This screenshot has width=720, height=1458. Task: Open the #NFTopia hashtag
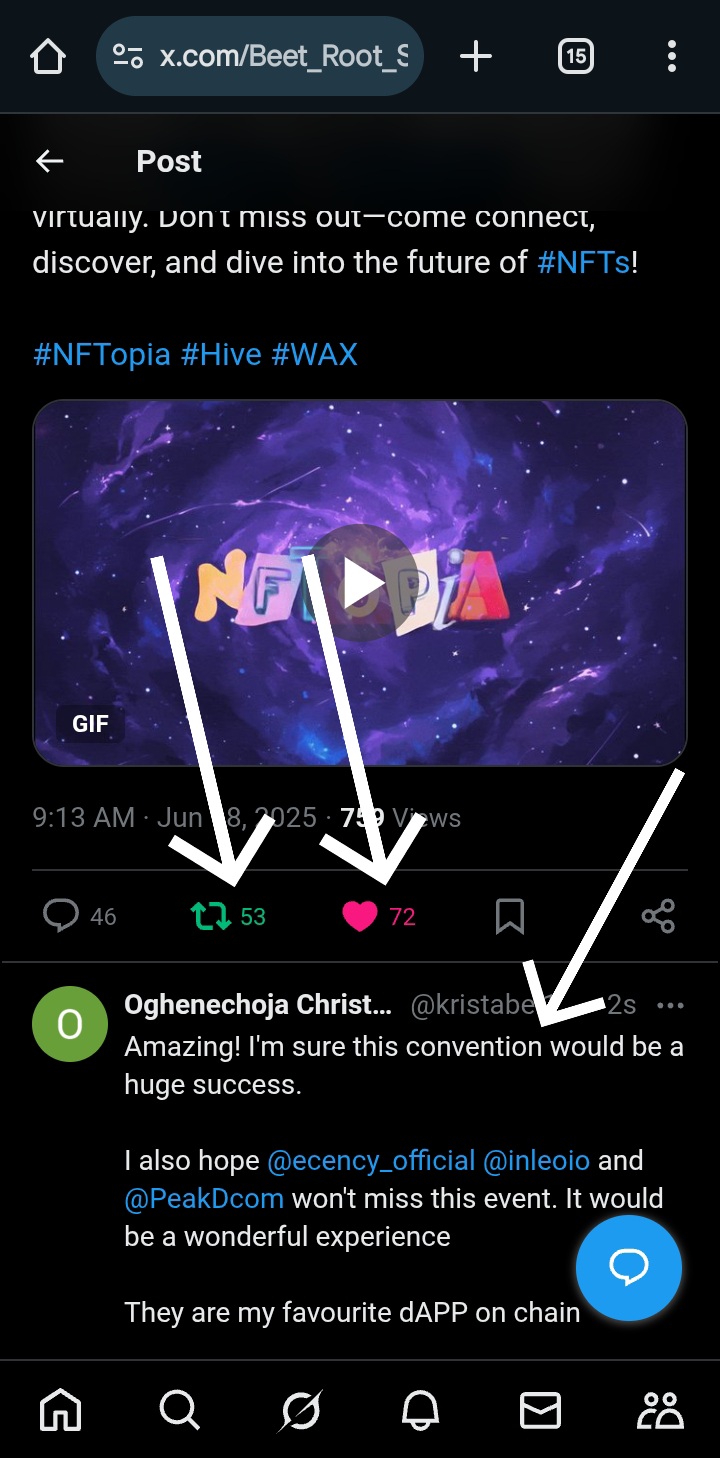[x=102, y=354]
